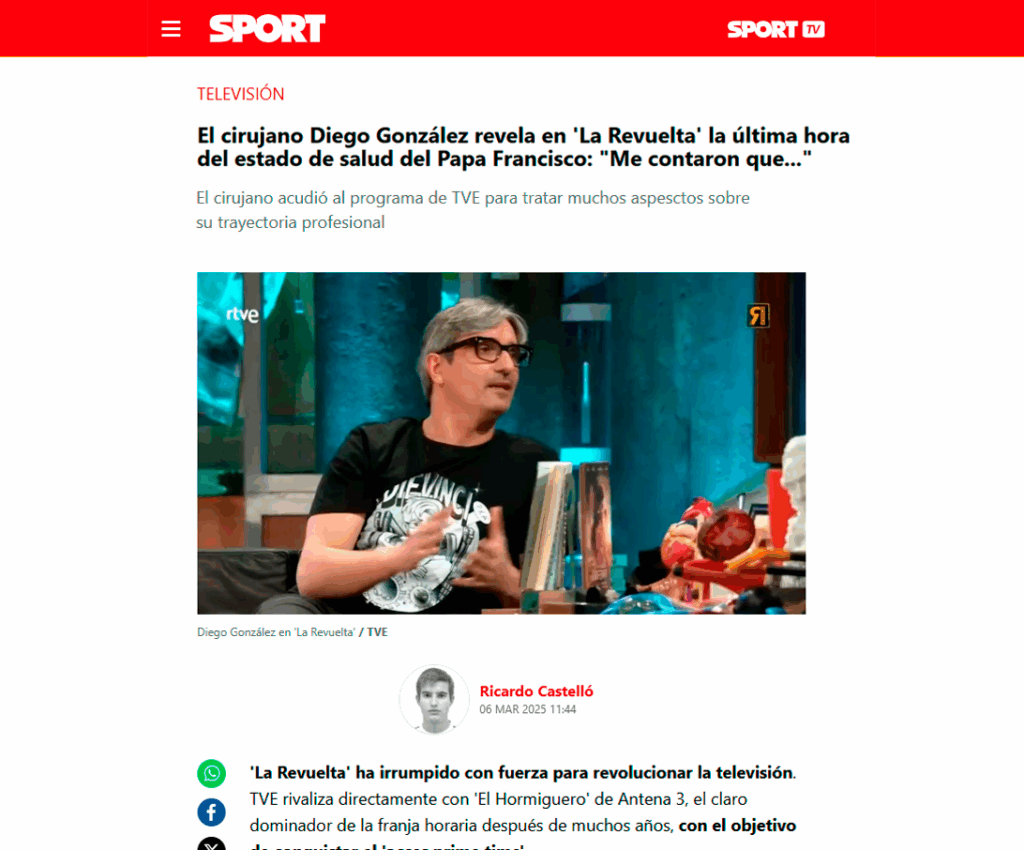The height and width of the screenshot is (850, 1024).
Task: Open the hamburger menu
Action: [x=171, y=29]
